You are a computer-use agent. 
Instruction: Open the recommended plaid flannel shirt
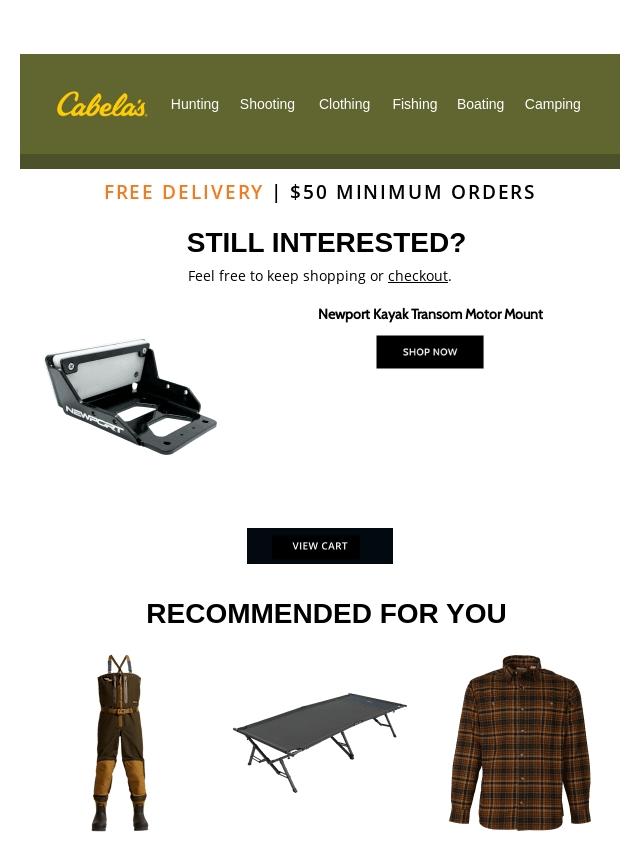[x=520, y=742]
